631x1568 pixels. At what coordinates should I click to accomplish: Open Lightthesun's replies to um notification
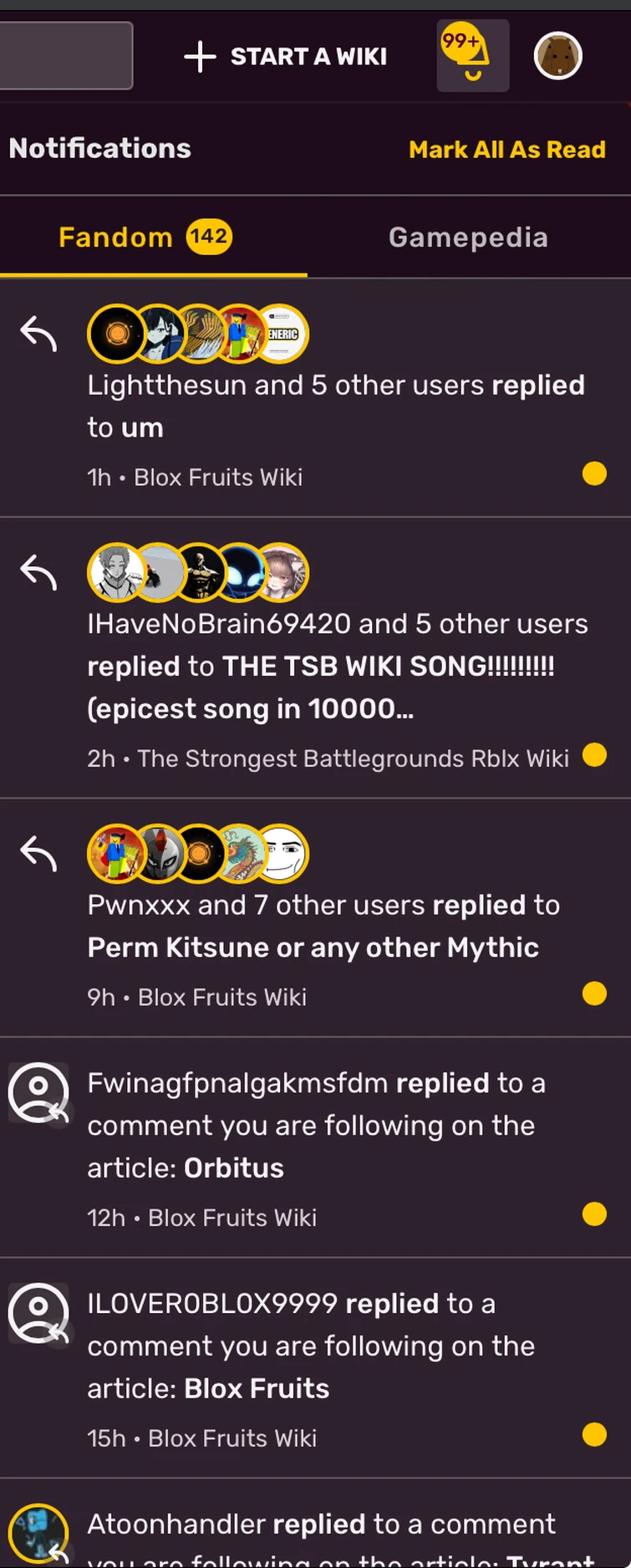[334, 406]
